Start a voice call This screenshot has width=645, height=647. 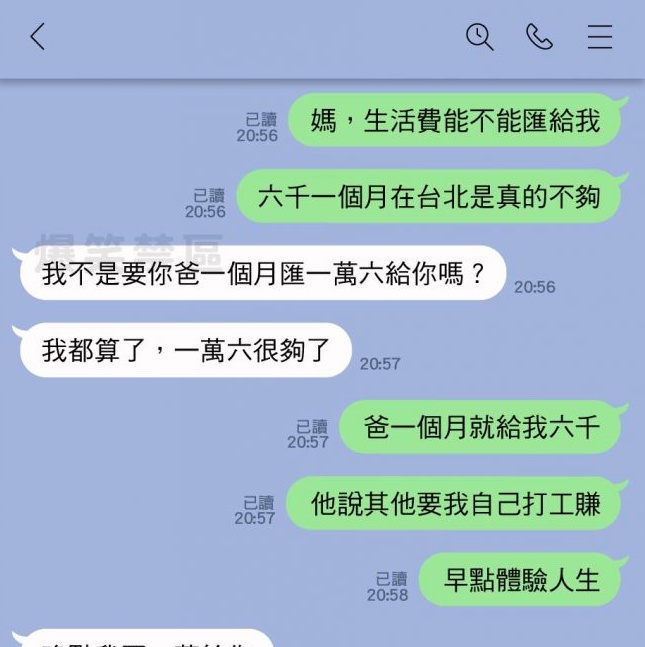pyautogui.click(x=539, y=38)
